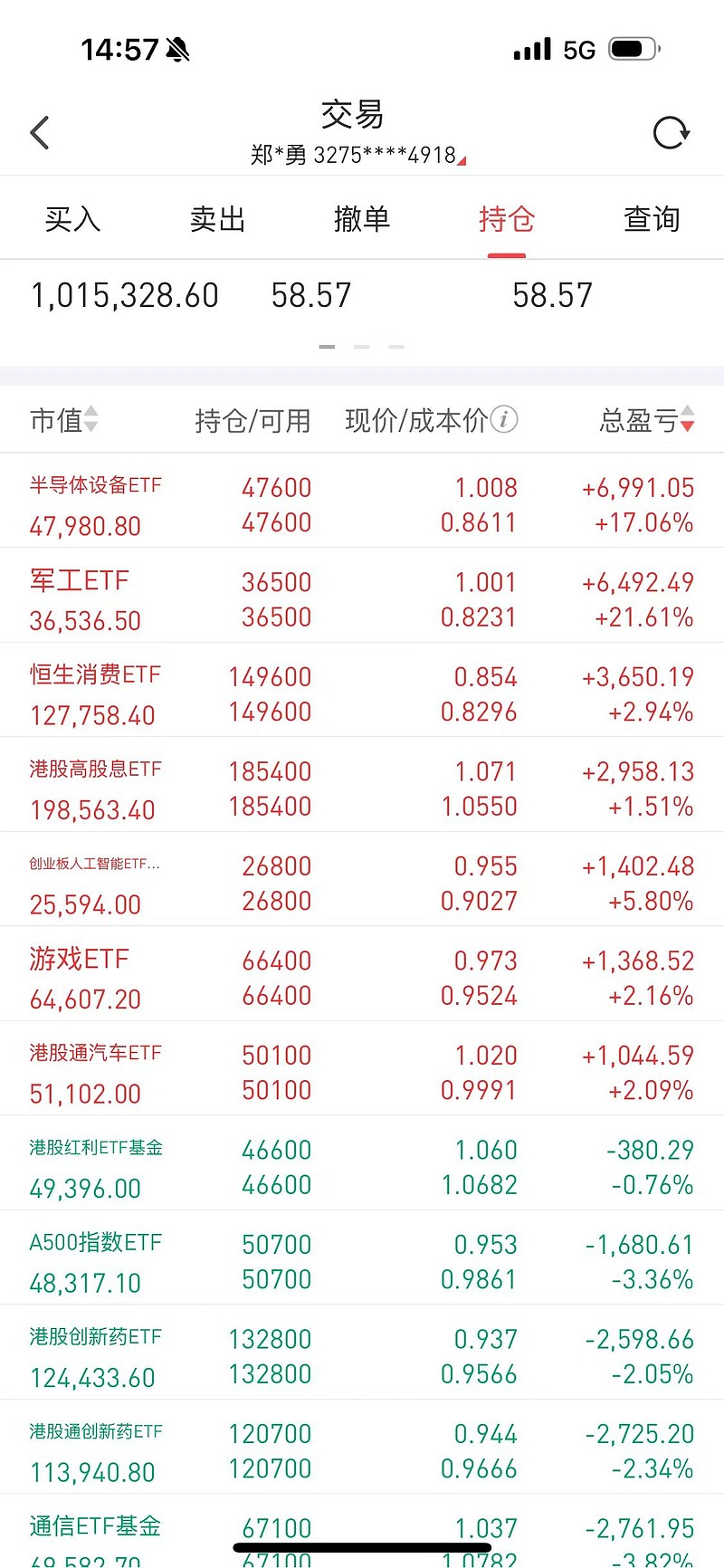Tap the total assets value 1,015,328.60

[124, 295]
